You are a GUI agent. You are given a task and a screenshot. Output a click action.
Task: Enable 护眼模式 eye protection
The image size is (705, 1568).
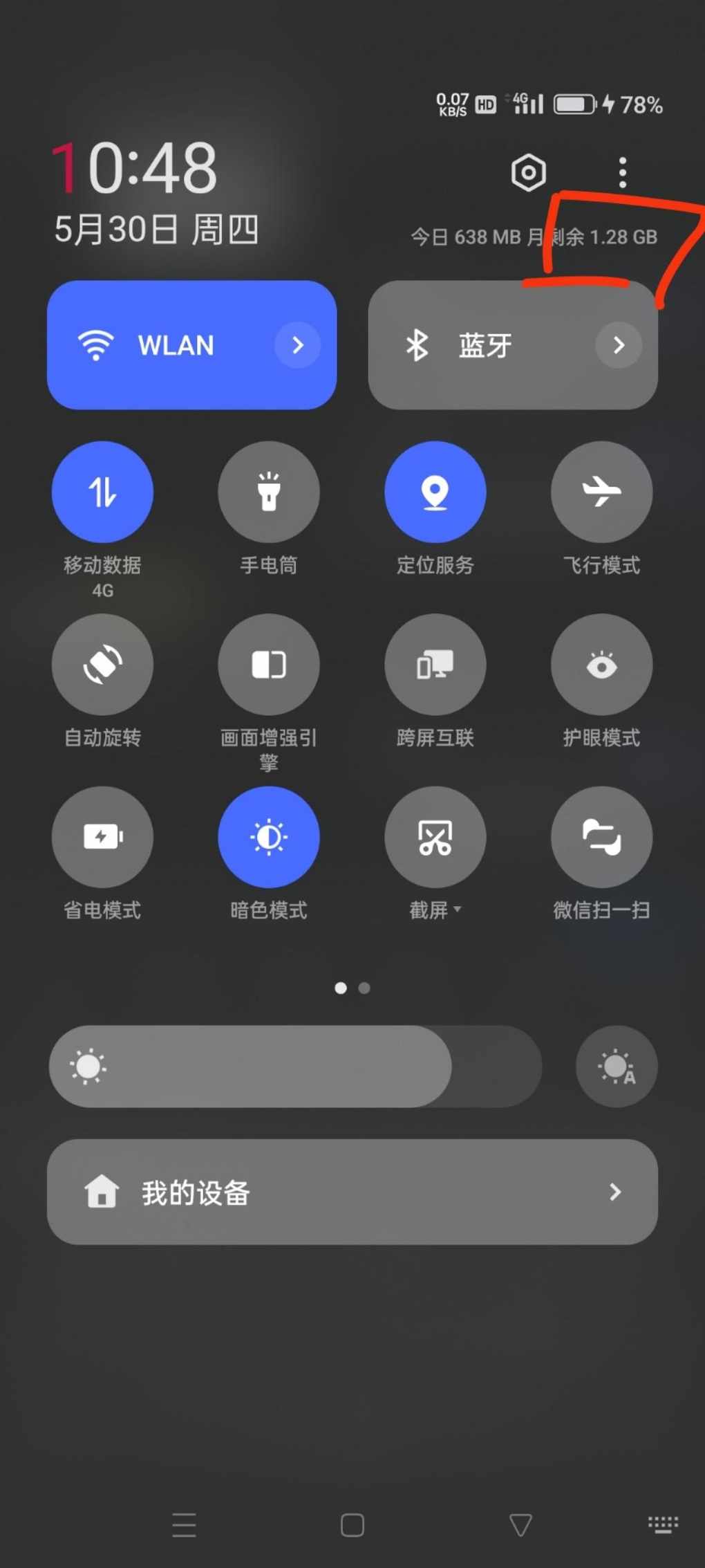pyautogui.click(x=602, y=664)
